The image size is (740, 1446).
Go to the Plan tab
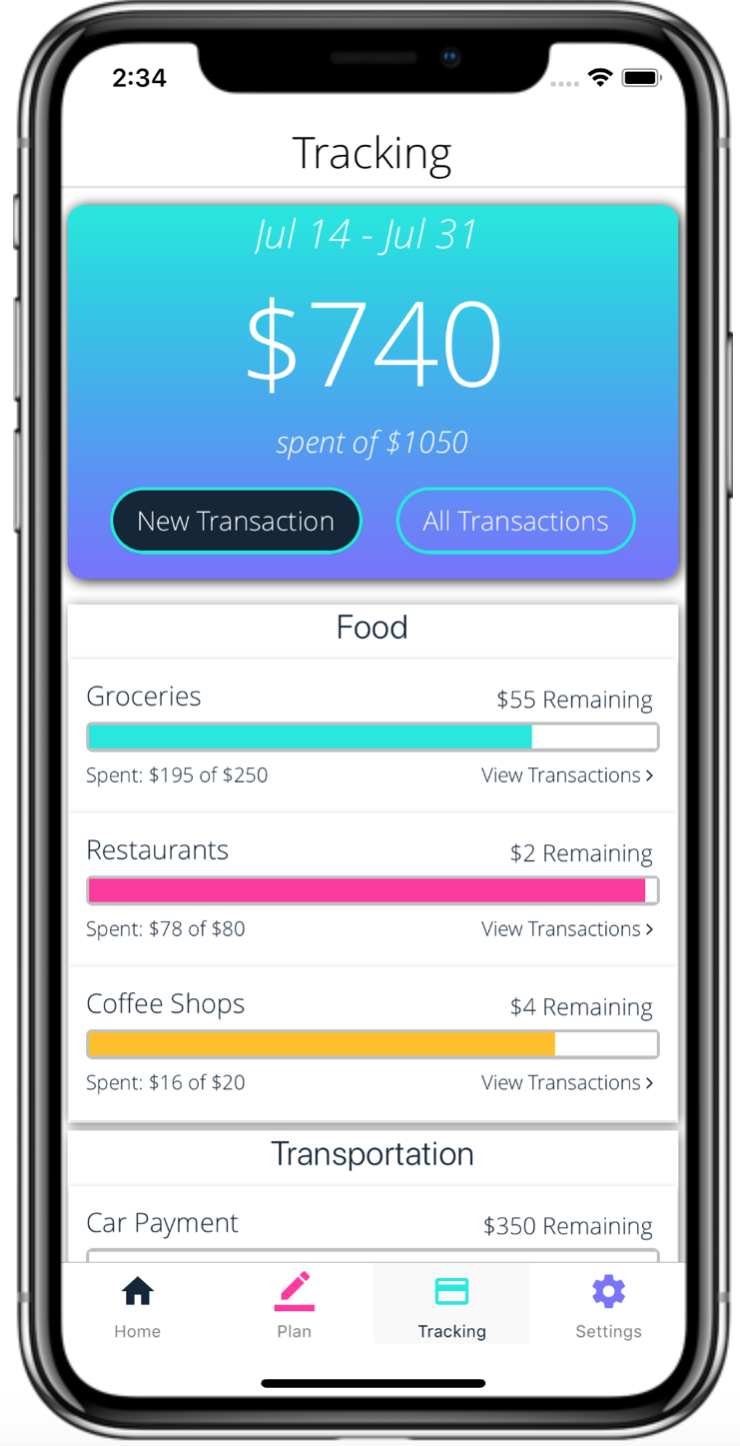(x=295, y=1307)
